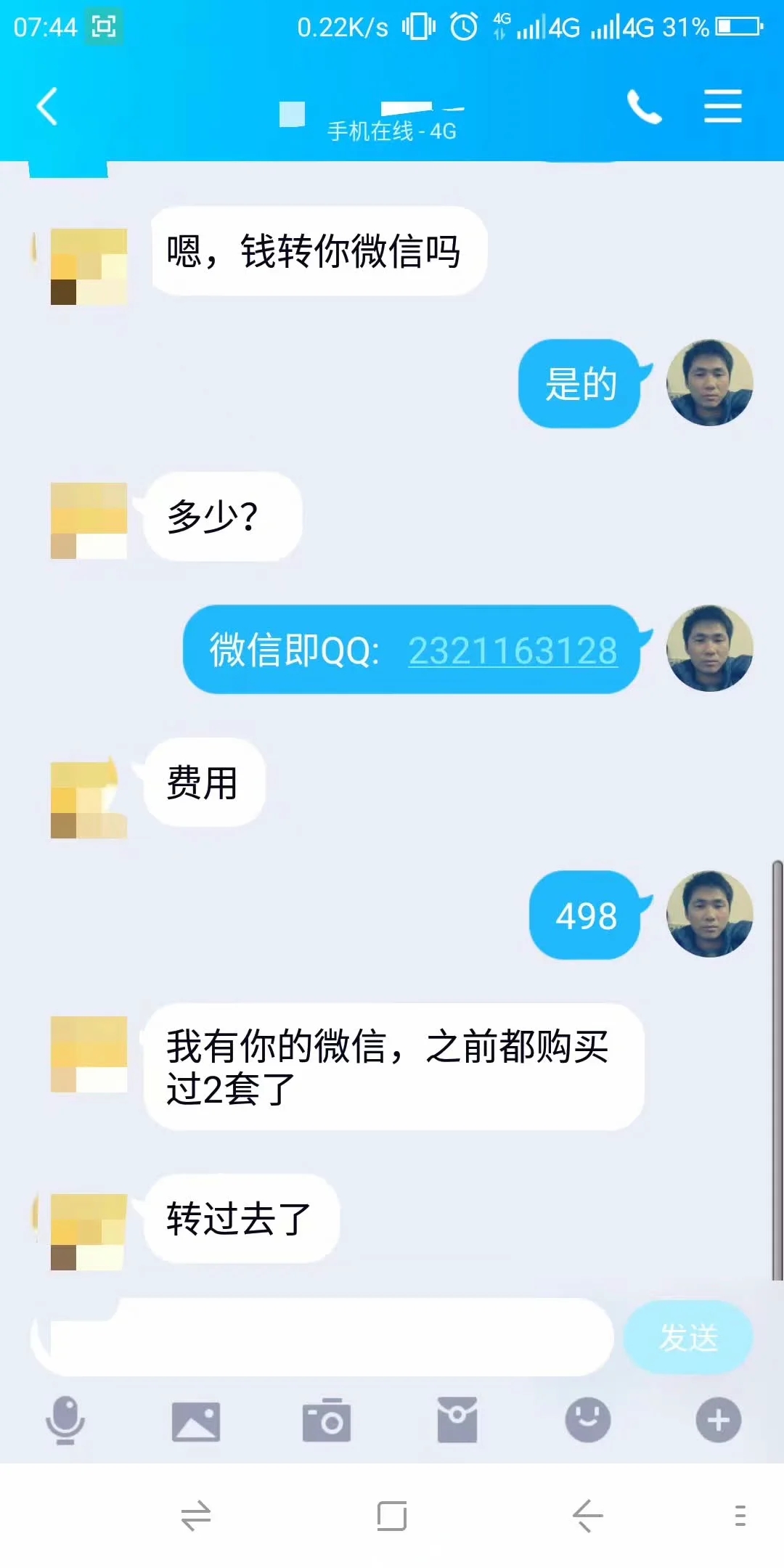Open own avatar beside 498 message

click(x=709, y=914)
